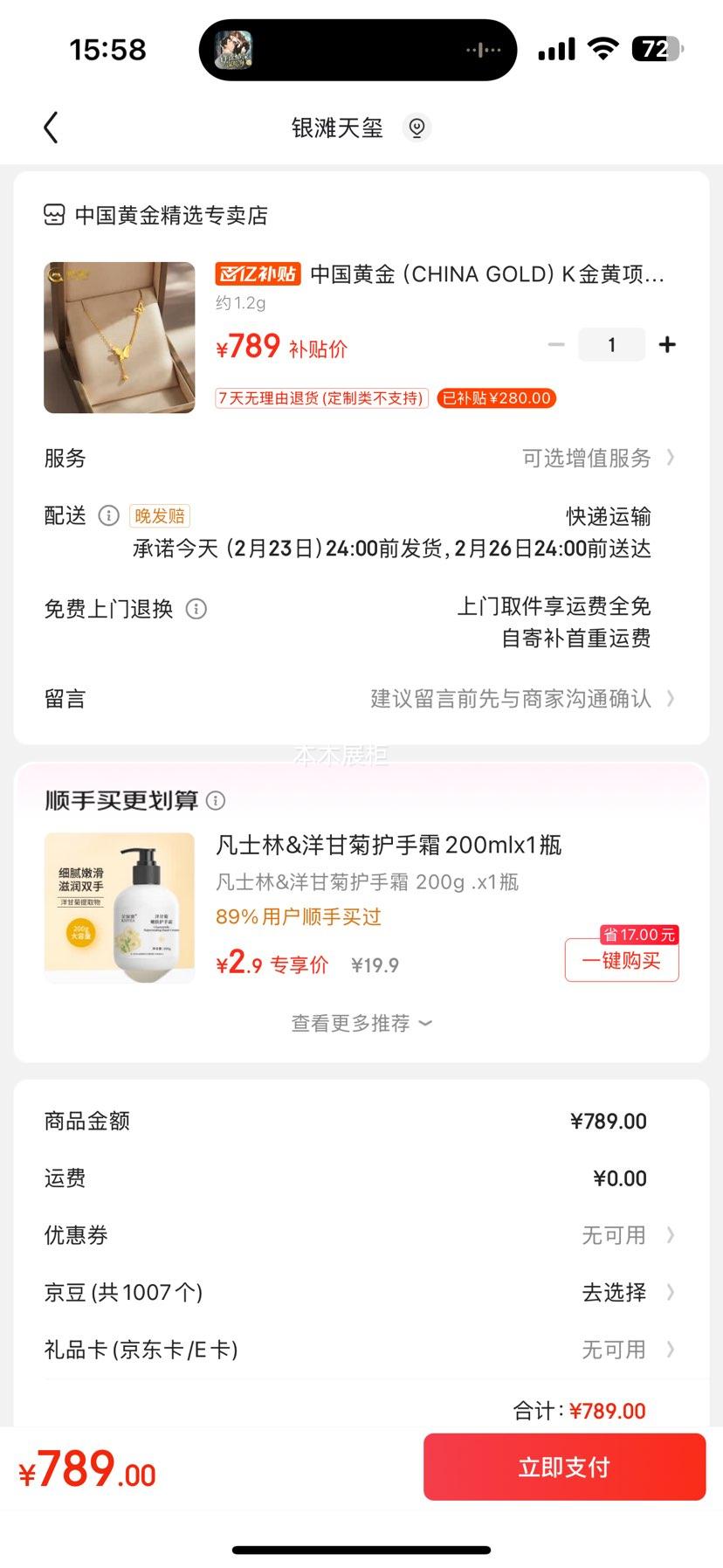View the 免费上门退换 info icon
The width and height of the screenshot is (723, 1568).
(x=196, y=609)
